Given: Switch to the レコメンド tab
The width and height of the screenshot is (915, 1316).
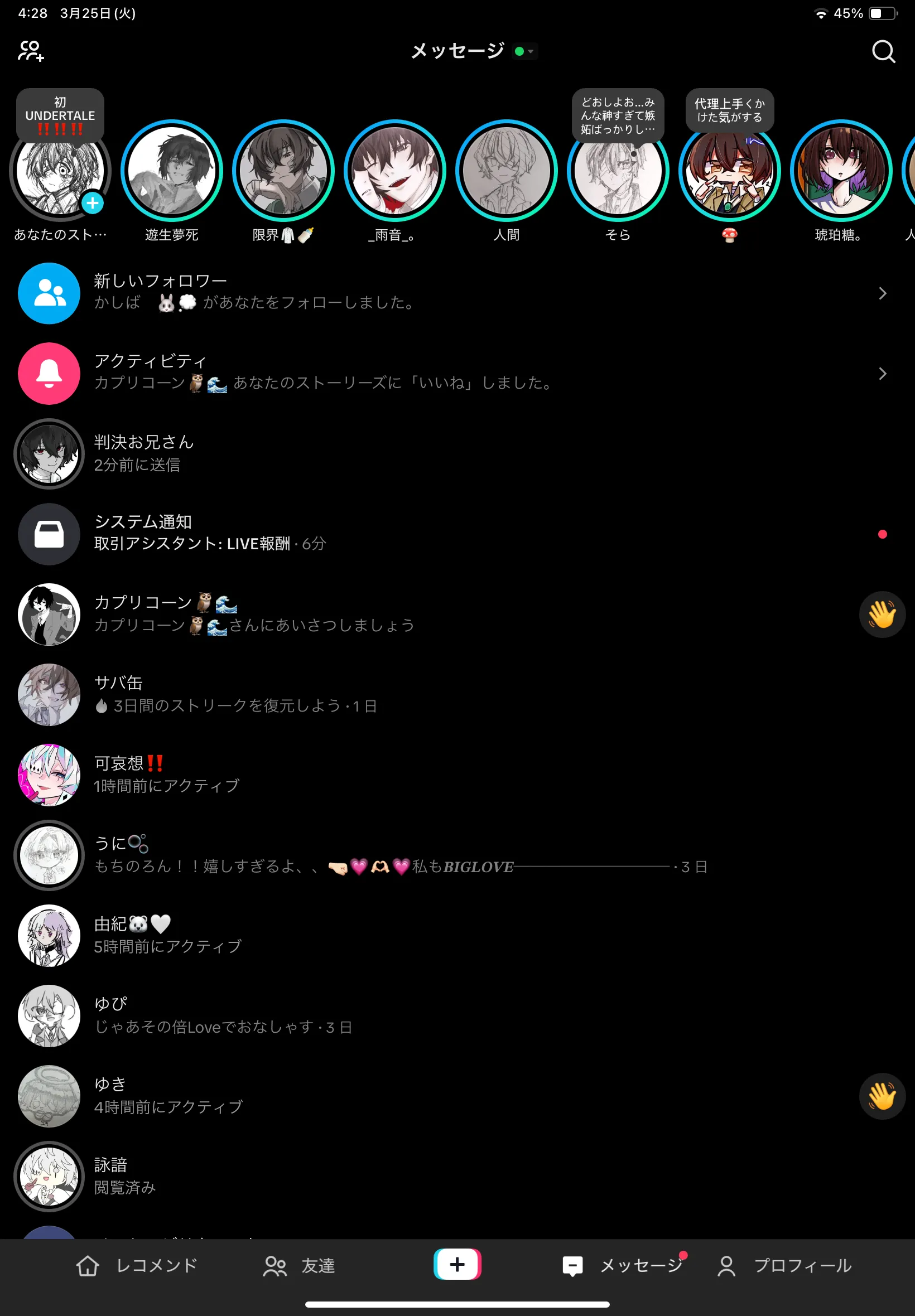Looking at the screenshot, I should 137,1266.
